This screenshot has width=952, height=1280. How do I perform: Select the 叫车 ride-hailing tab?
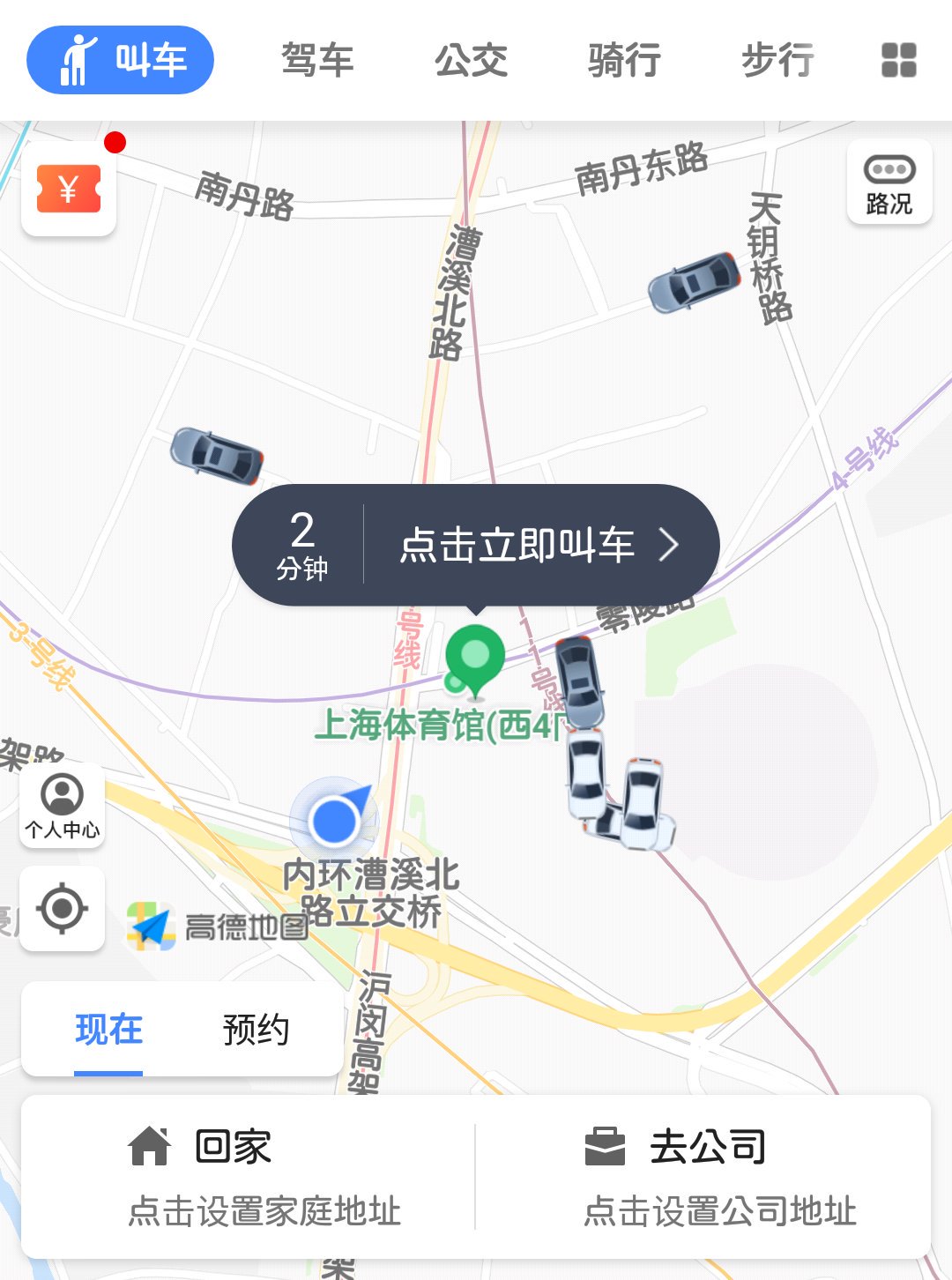pos(121,60)
